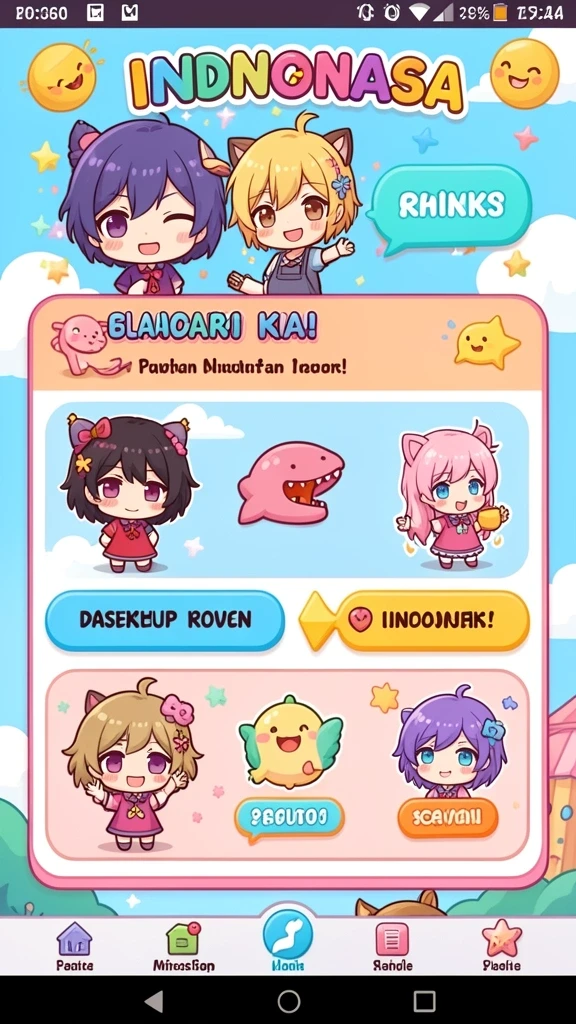
Task: Switch to the green card tab with the red badge
Action: tap(184, 947)
